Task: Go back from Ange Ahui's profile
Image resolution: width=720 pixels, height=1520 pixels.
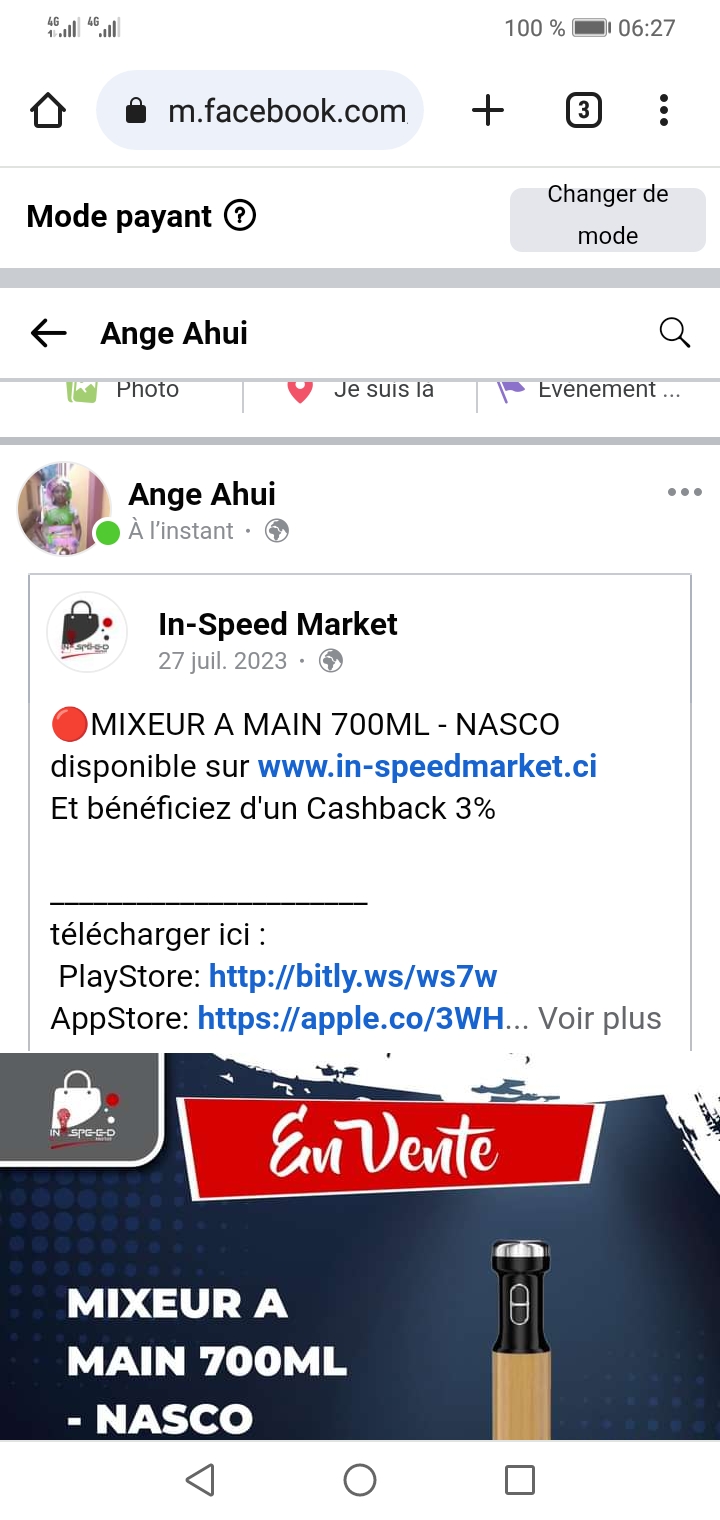Action: 48,333
